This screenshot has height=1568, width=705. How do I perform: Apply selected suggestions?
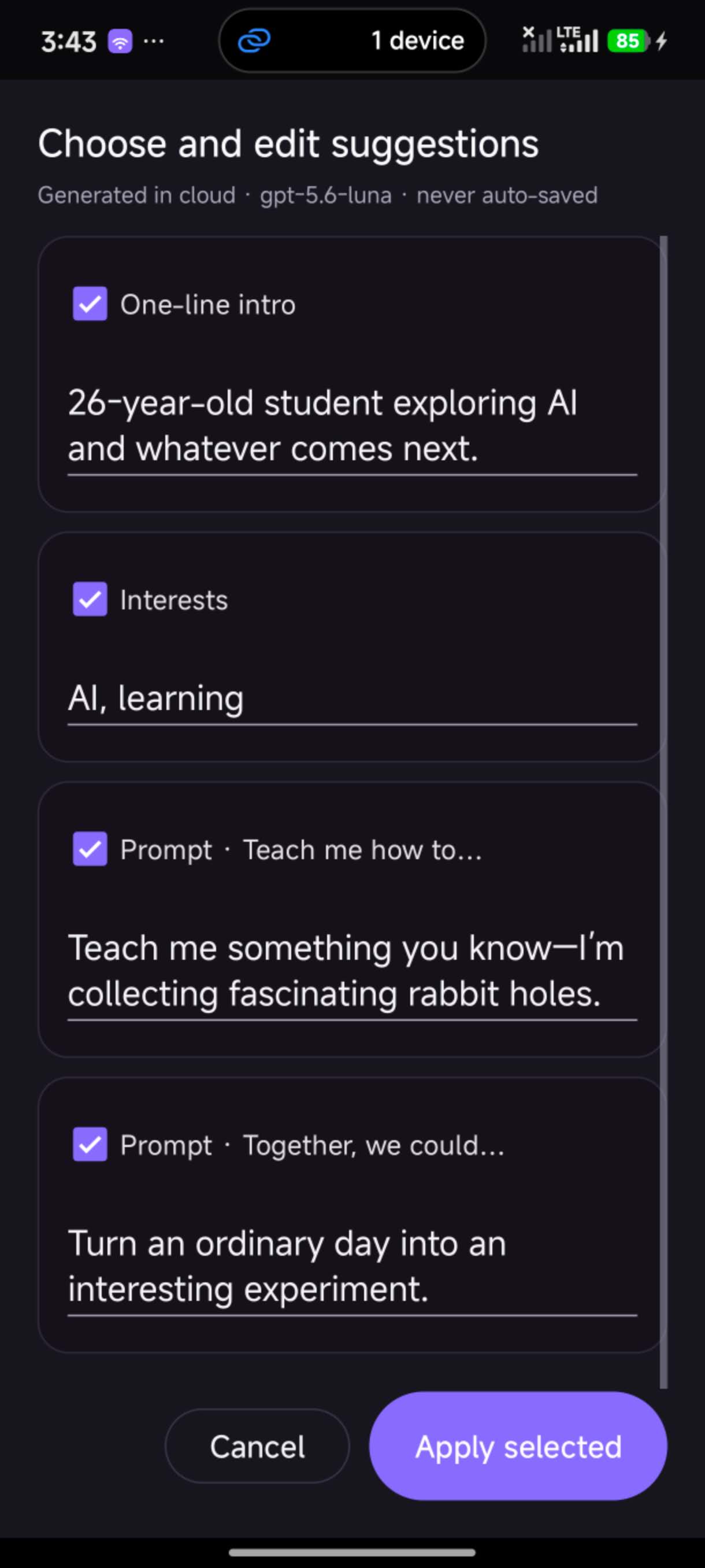(x=518, y=1446)
